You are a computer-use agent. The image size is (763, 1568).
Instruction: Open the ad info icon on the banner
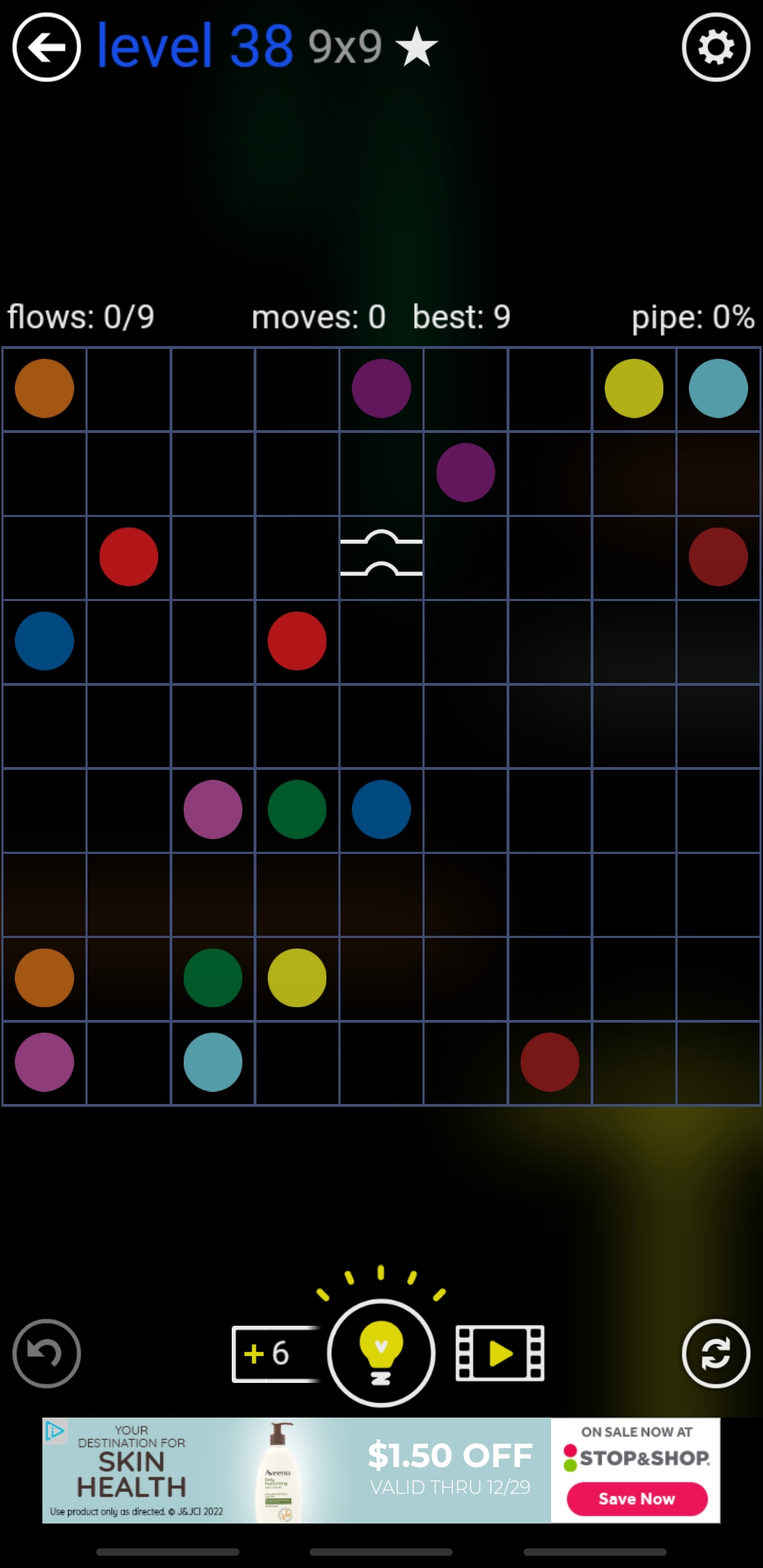pyautogui.click(x=55, y=1431)
